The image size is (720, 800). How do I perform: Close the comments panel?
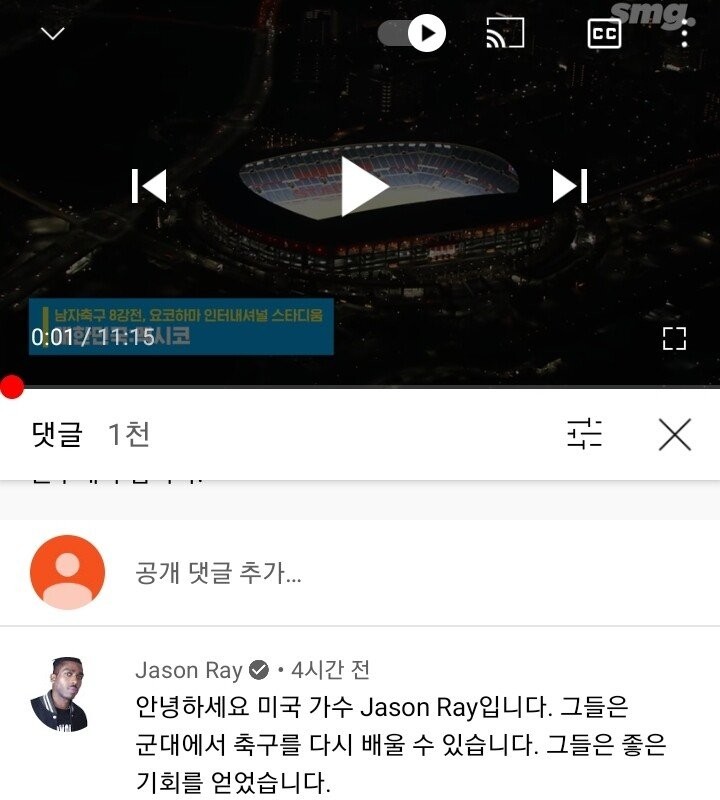(x=675, y=434)
